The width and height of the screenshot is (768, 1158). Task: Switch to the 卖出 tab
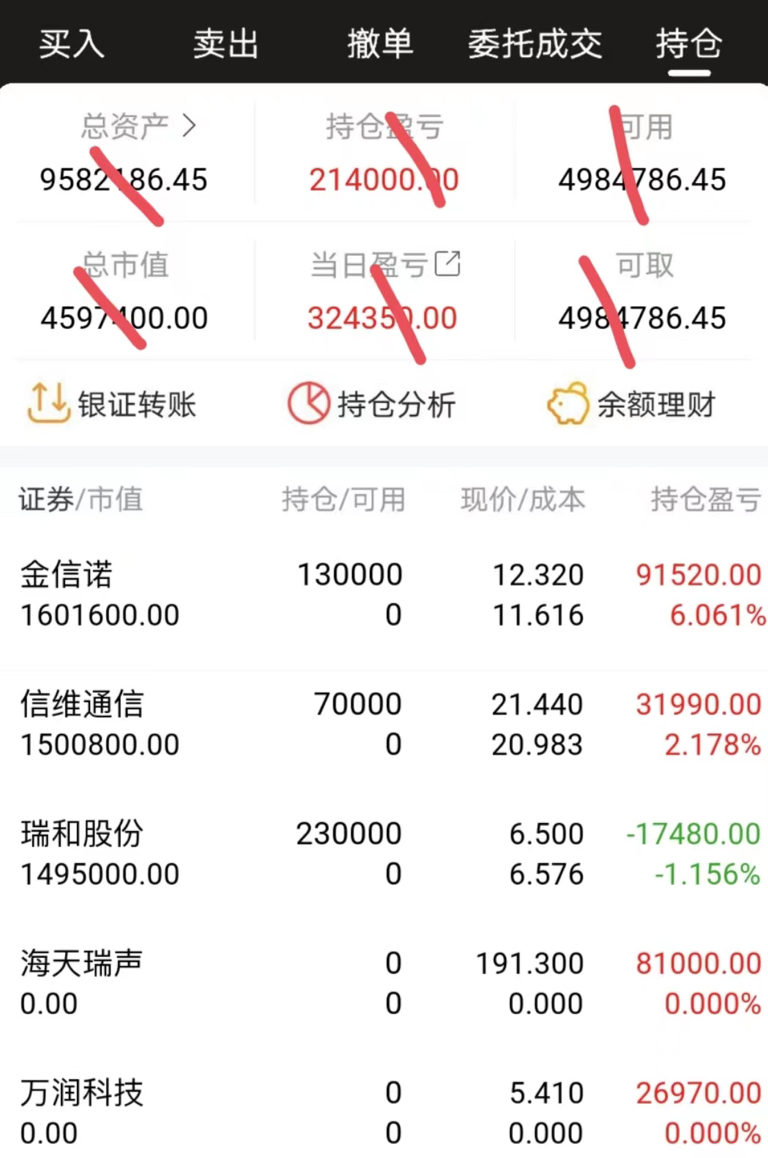click(x=225, y=42)
